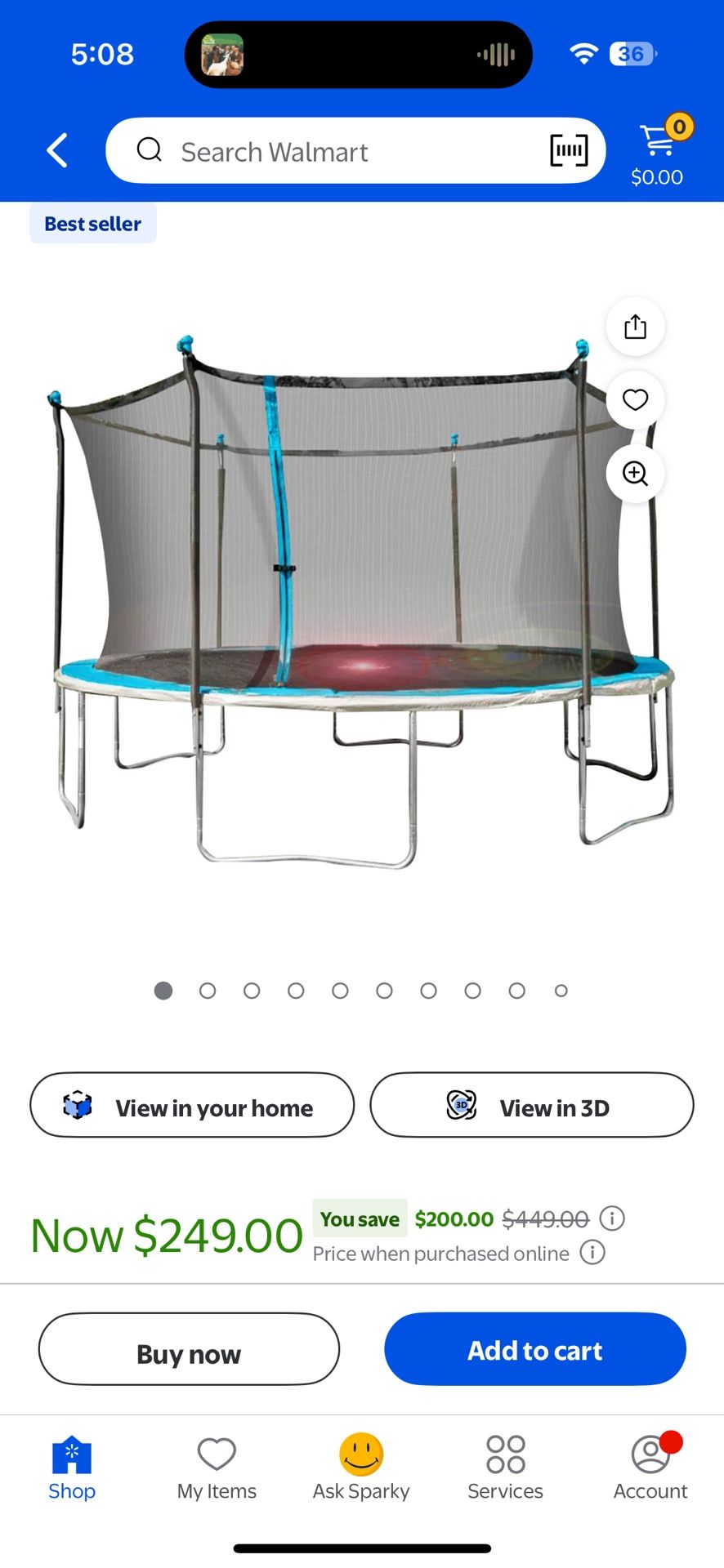Share this trampoline product
The height and width of the screenshot is (1568, 724).
tap(635, 327)
